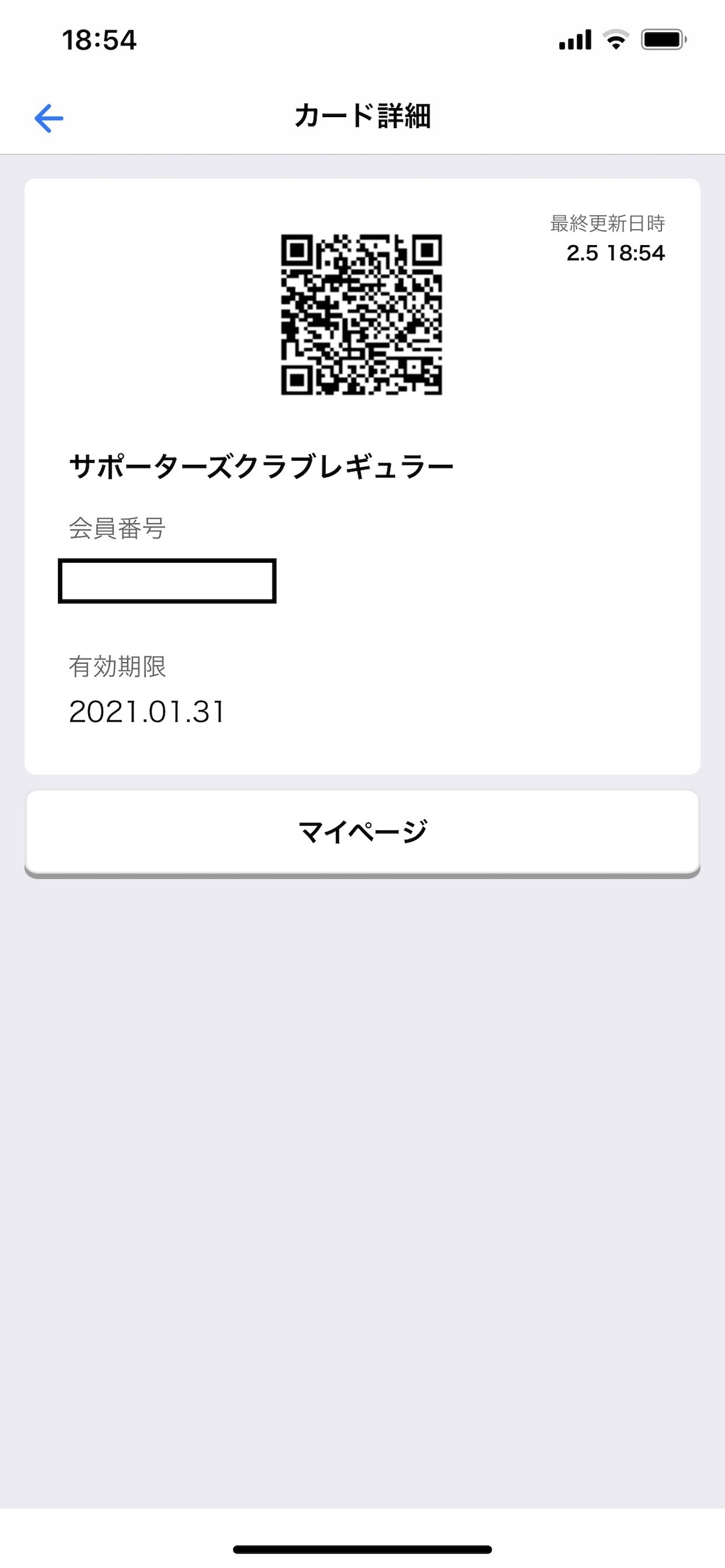Open マイページ
Screen dimensions: 725x1568
(362, 832)
